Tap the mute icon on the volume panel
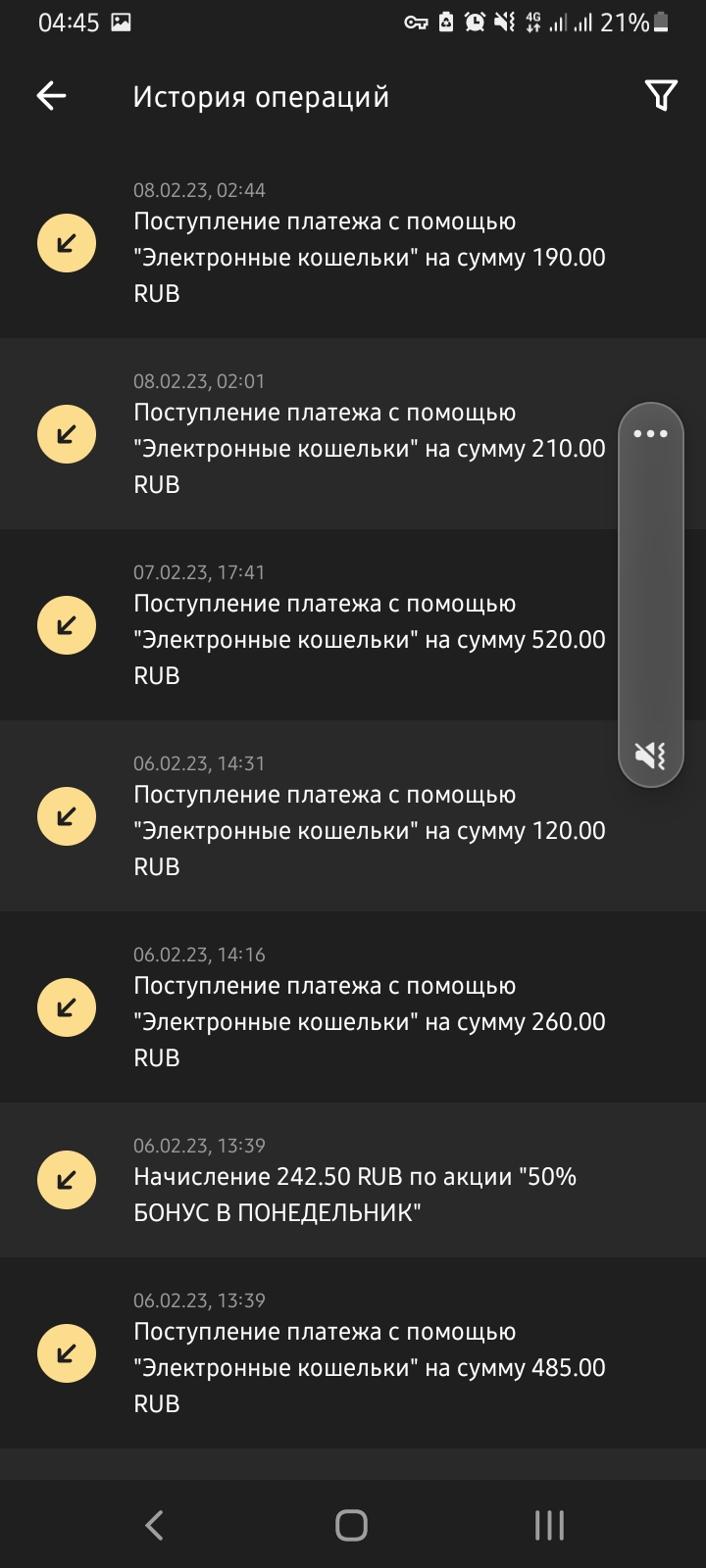Viewport: 706px width, 1568px height. [650, 756]
